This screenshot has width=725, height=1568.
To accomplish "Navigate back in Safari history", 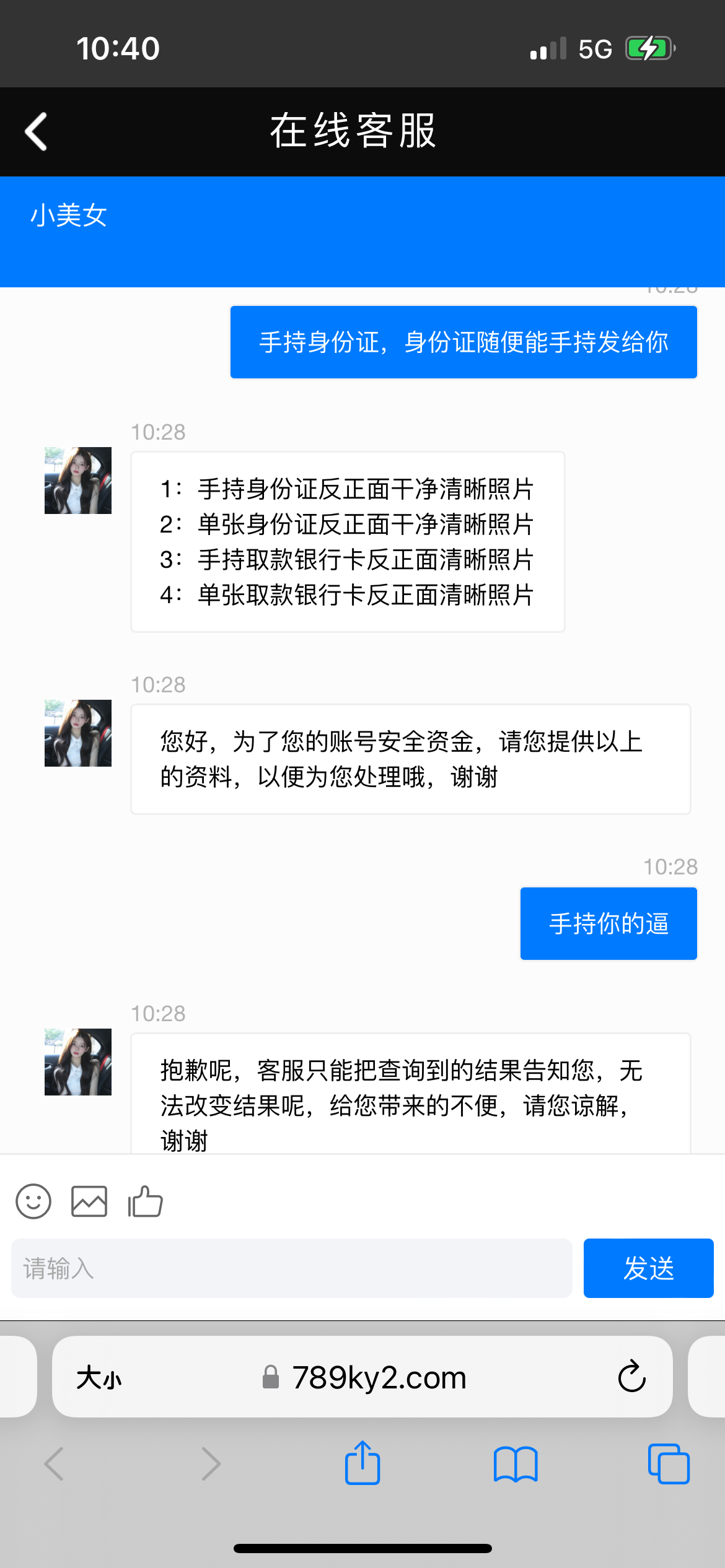I will click(x=56, y=1465).
